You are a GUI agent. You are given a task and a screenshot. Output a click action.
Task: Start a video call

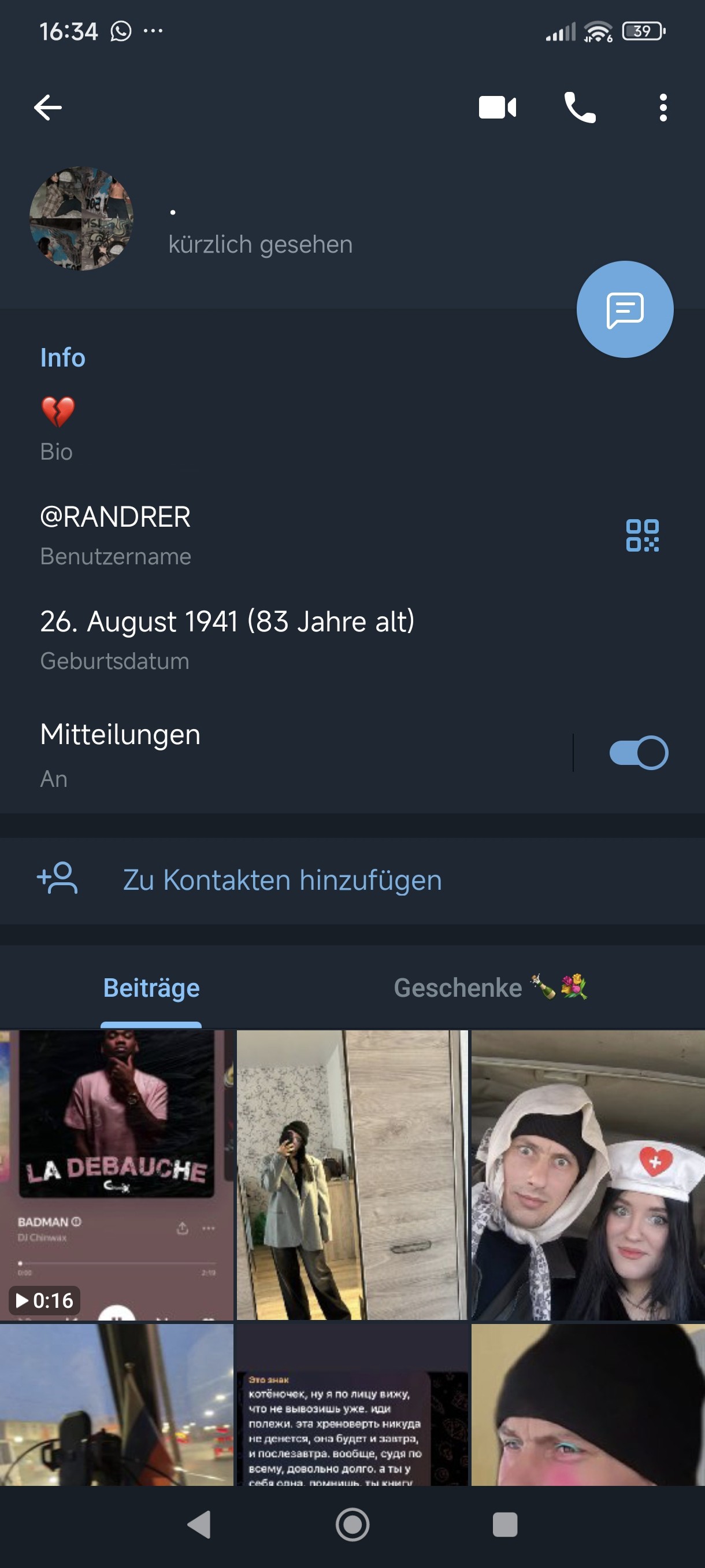497,108
